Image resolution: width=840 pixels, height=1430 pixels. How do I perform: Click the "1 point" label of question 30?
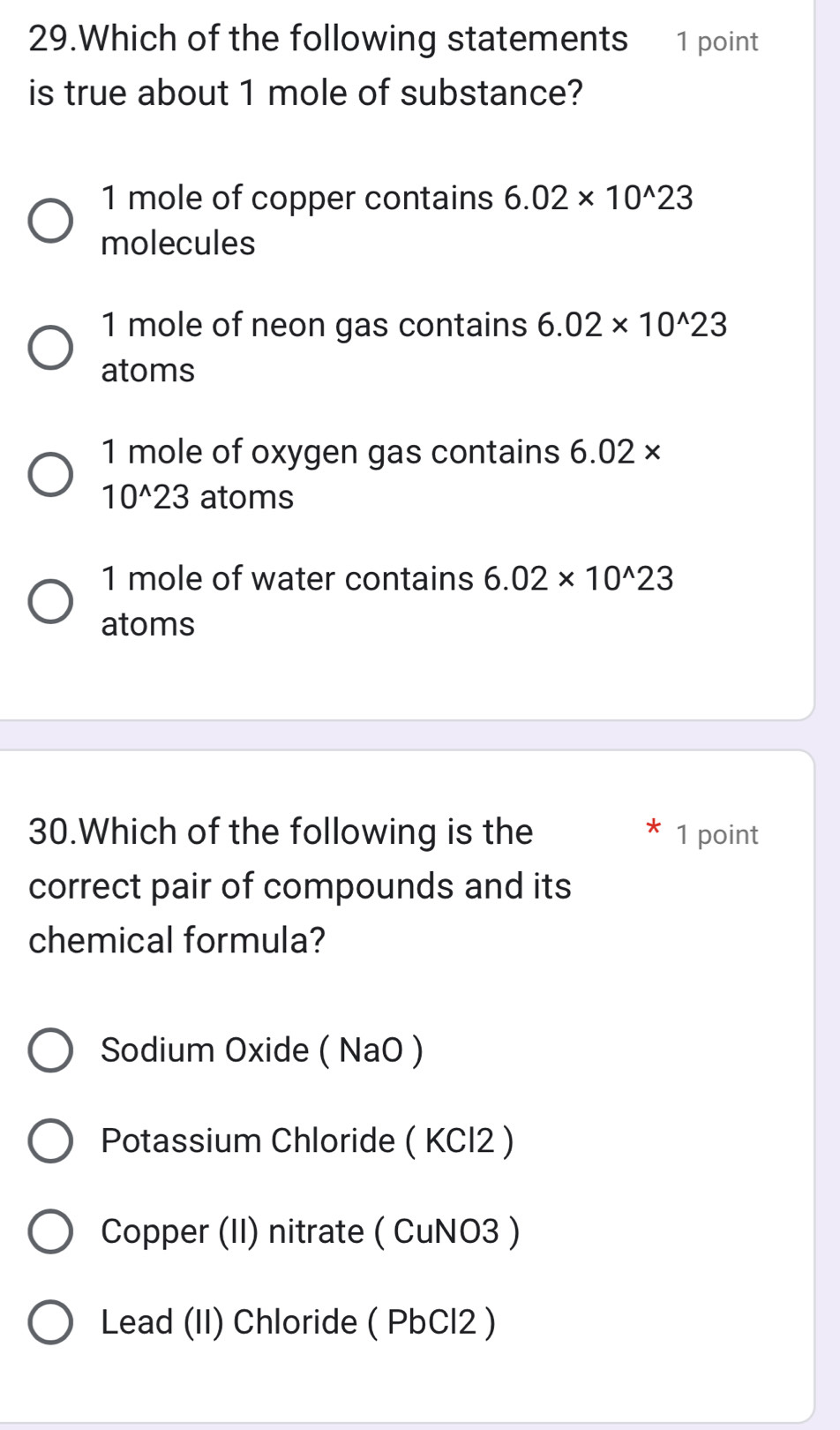tap(716, 833)
